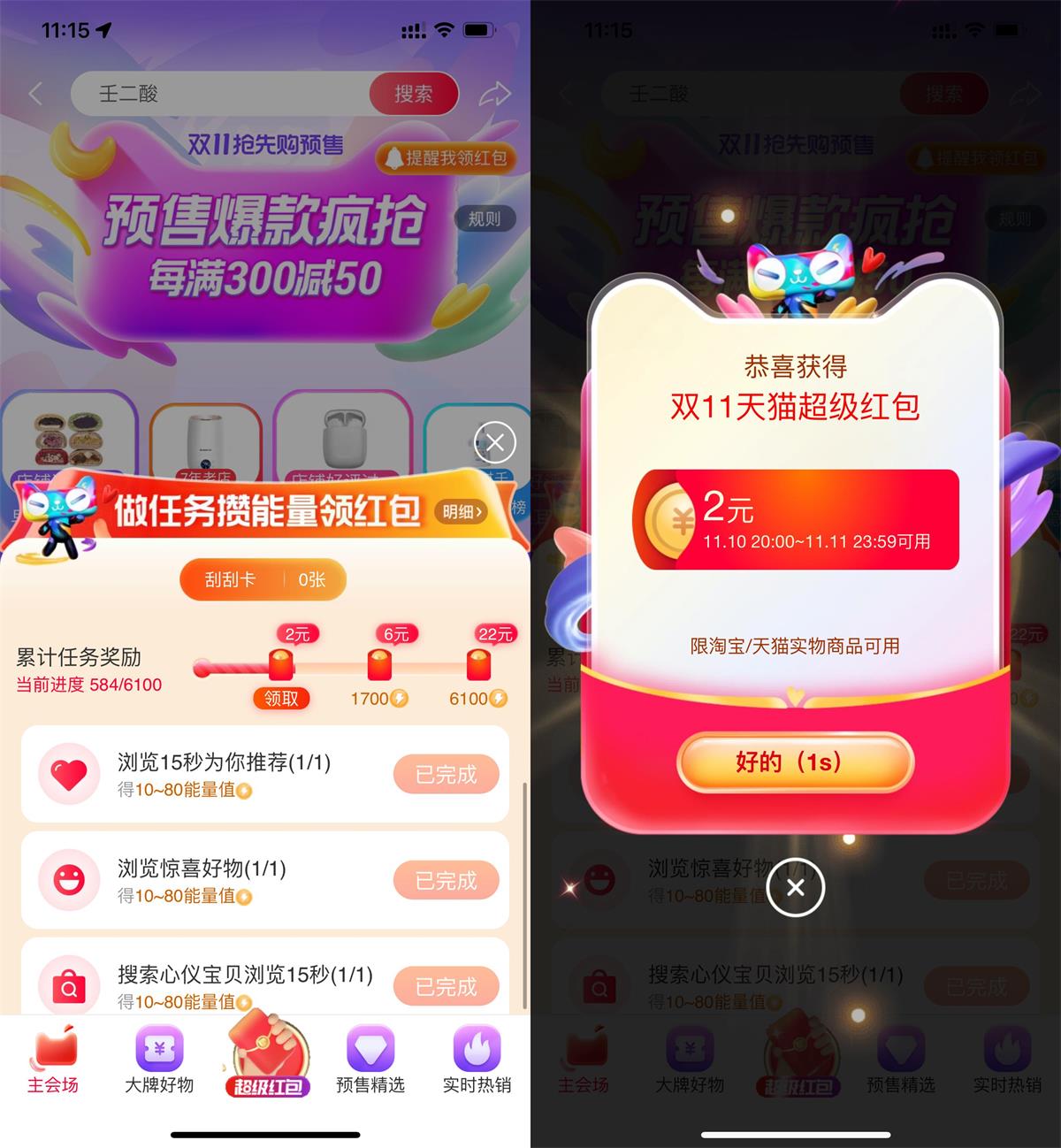
Task: Switch to the 大牌好物 tab
Action: [x=159, y=1061]
